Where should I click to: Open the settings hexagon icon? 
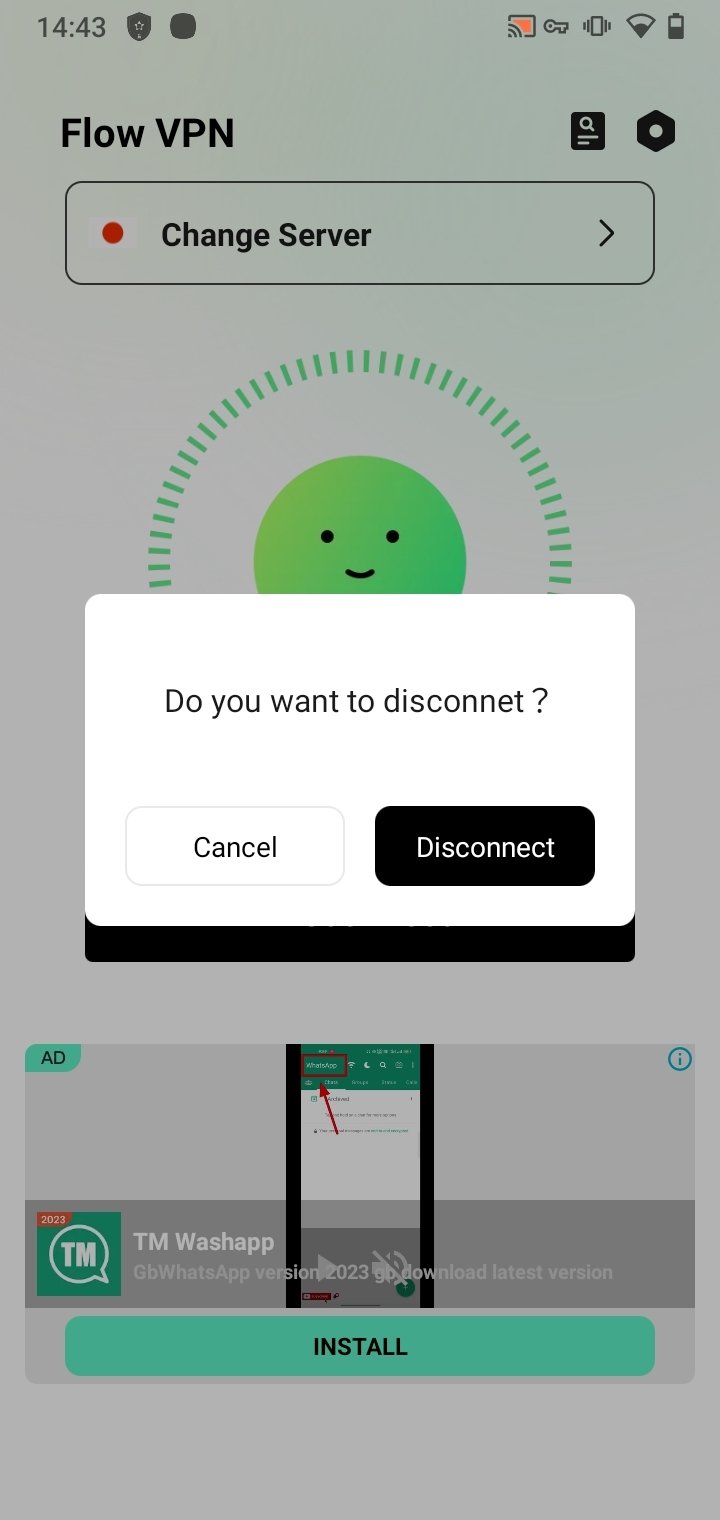656,131
